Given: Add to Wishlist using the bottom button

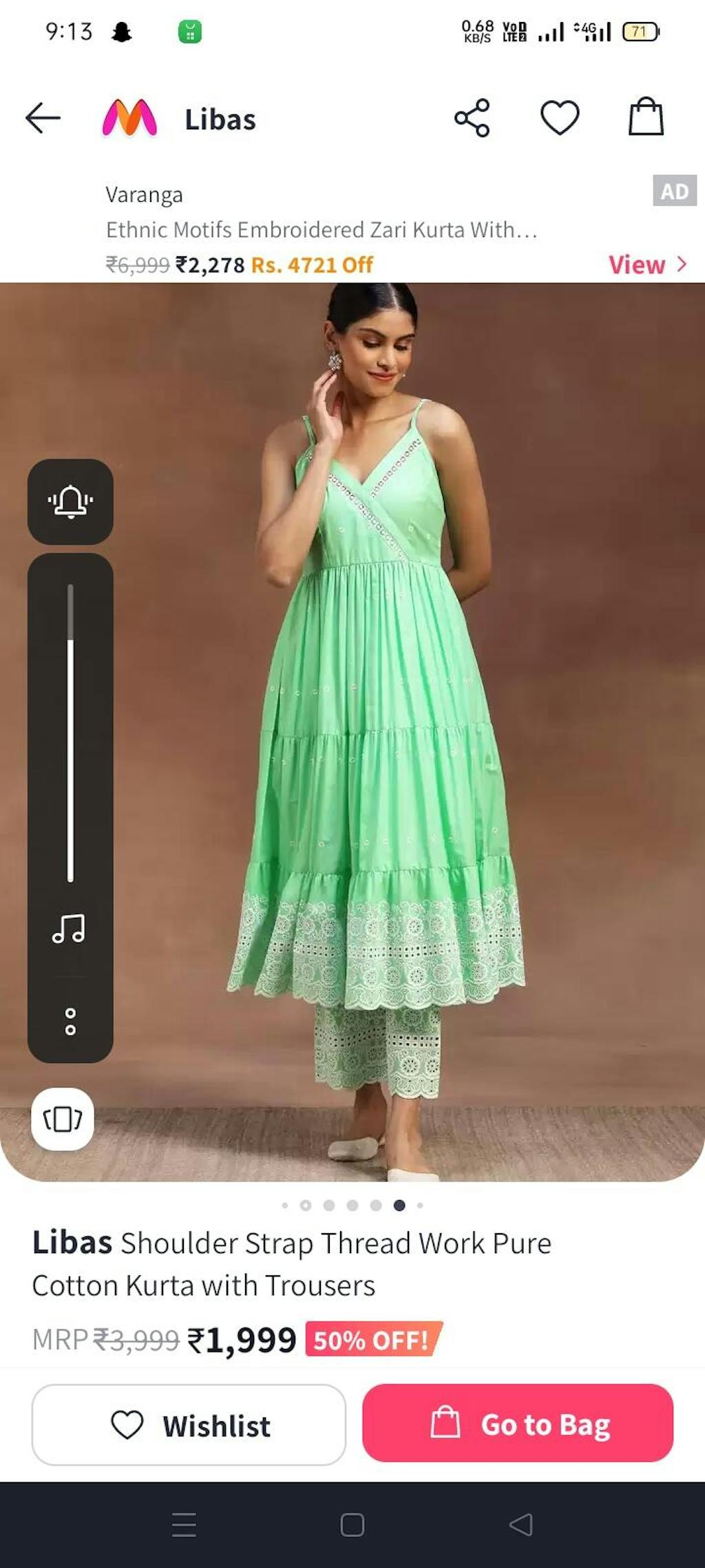Looking at the screenshot, I should (x=189, y=1424).
